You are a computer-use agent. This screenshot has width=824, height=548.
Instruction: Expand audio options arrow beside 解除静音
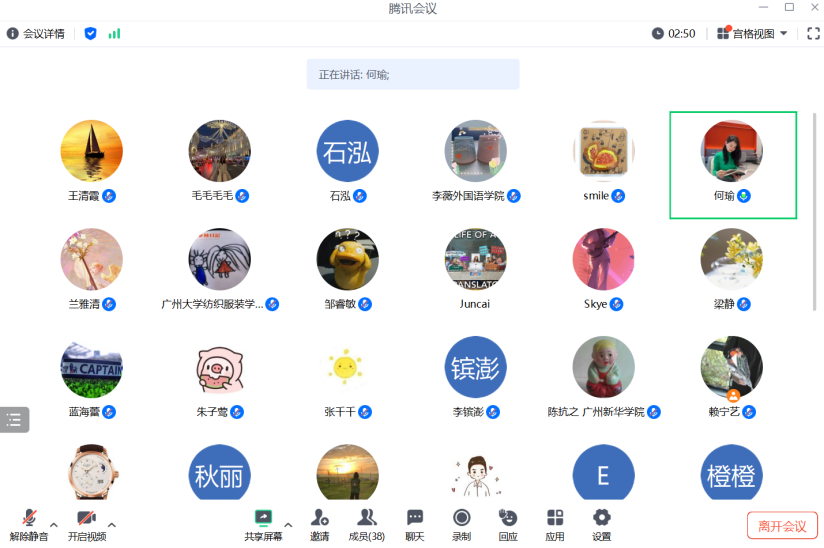54,524
